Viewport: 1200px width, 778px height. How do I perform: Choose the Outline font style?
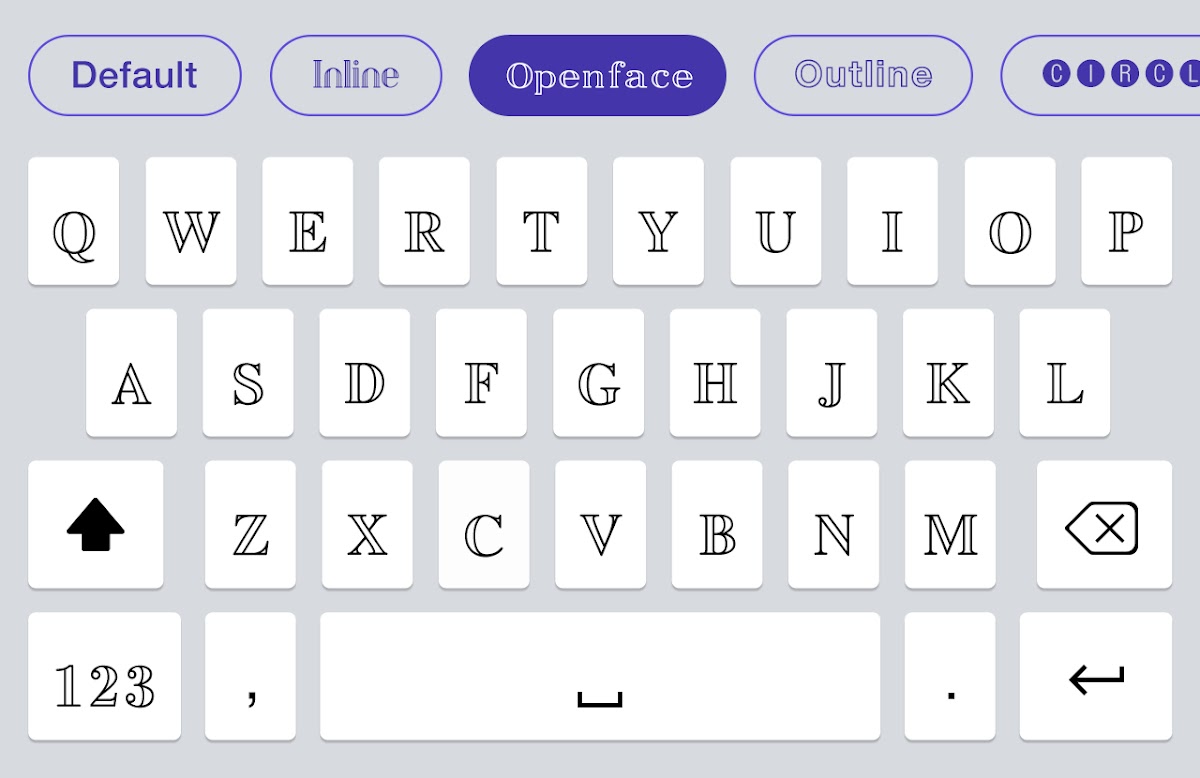point(863,76)
